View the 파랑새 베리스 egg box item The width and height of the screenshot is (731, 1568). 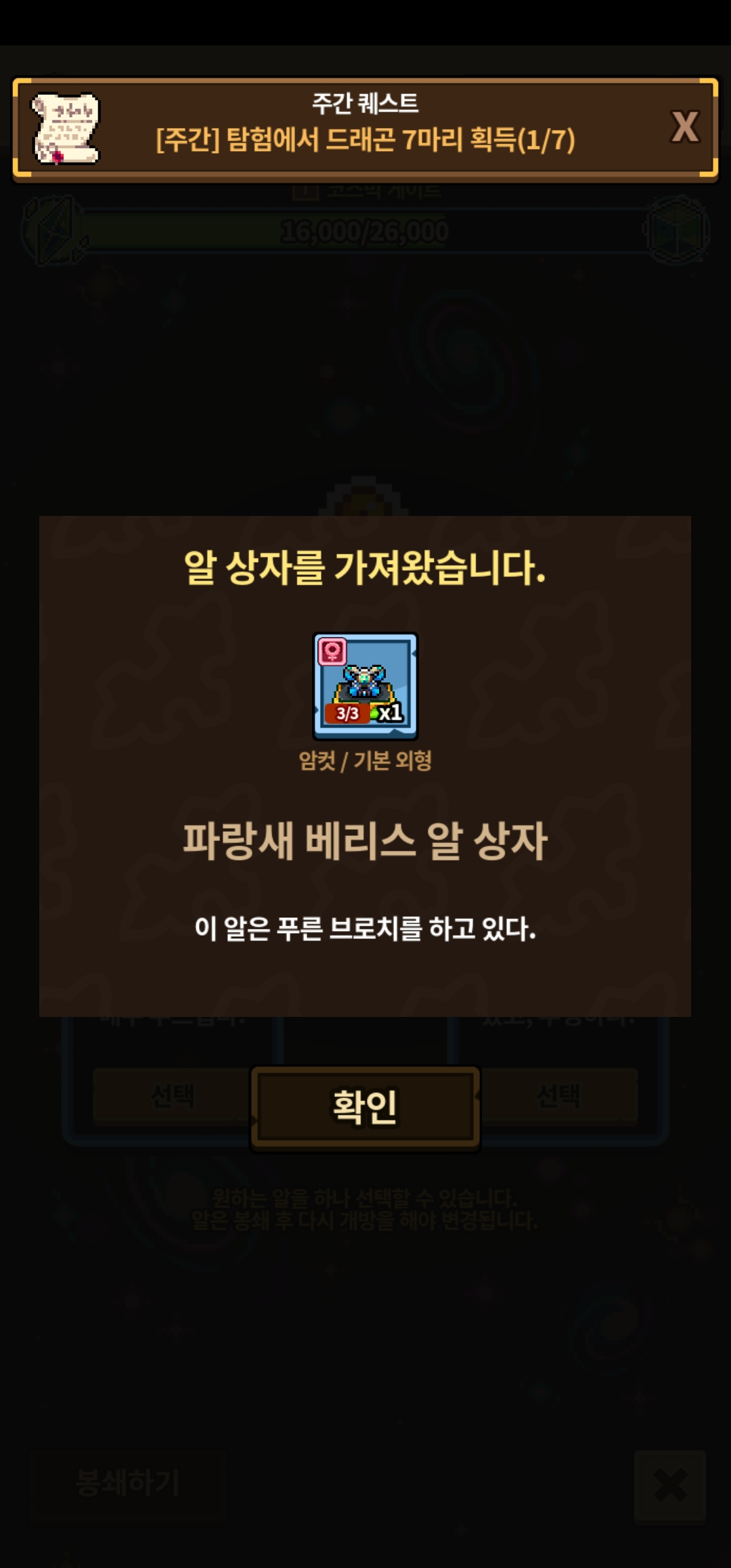[365, 686]
